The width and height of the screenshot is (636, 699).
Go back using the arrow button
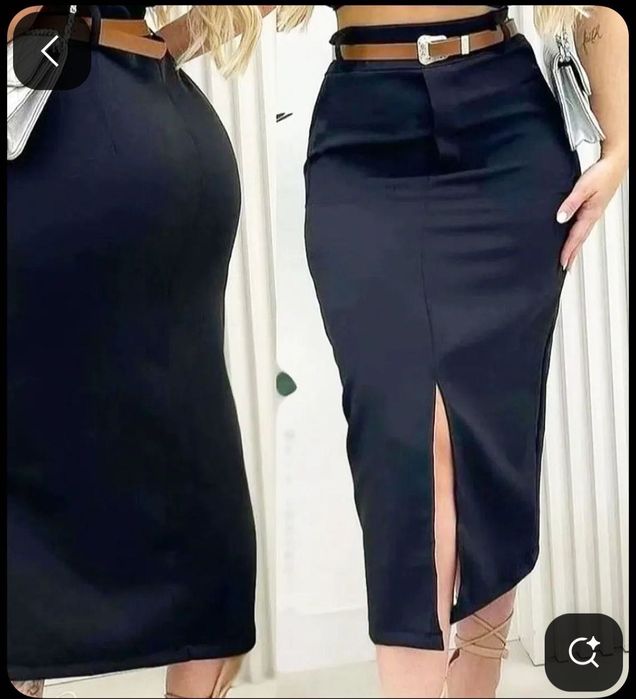point(50,51)
